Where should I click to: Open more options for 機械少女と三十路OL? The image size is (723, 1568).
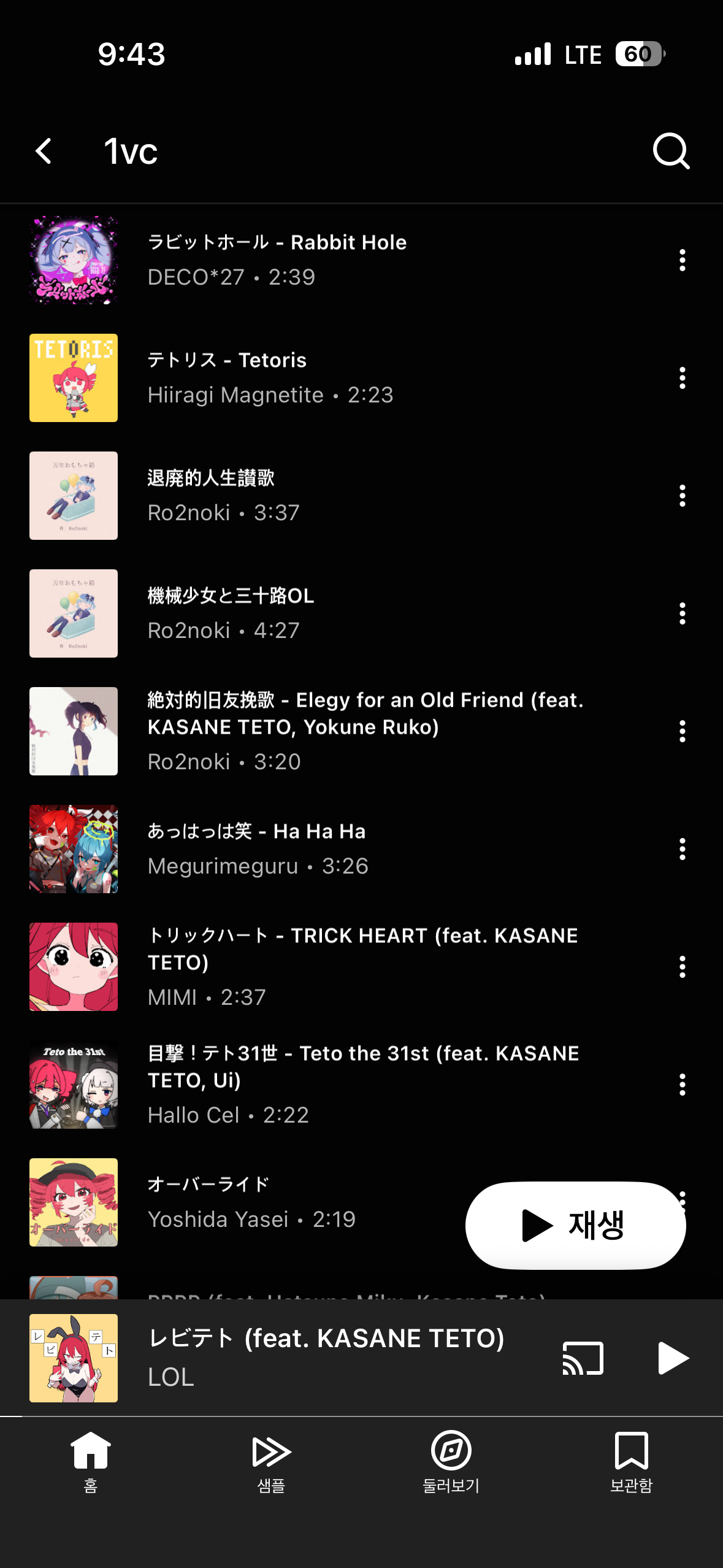coord(682,613)
